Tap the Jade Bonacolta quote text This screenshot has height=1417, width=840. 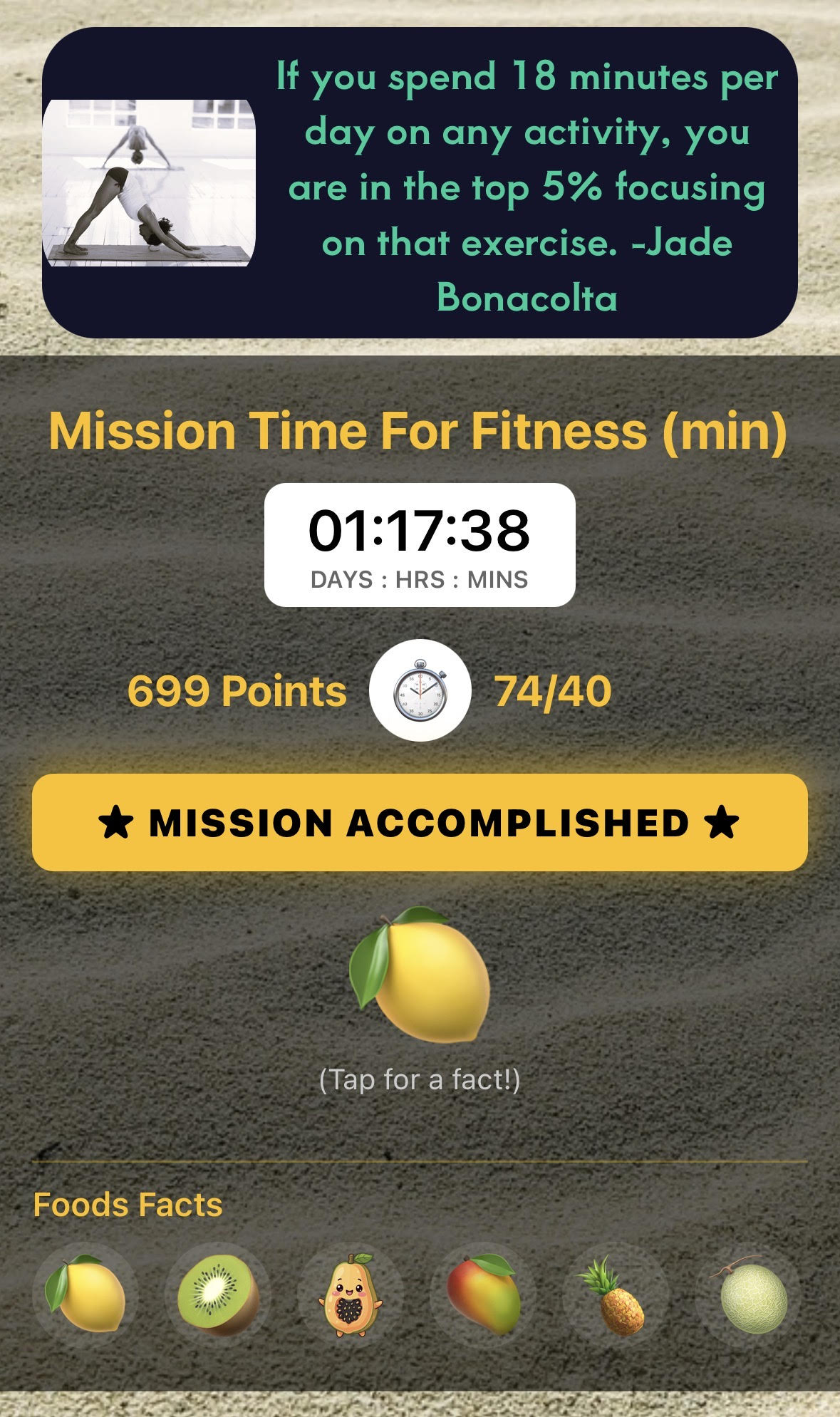click(527, 185)
